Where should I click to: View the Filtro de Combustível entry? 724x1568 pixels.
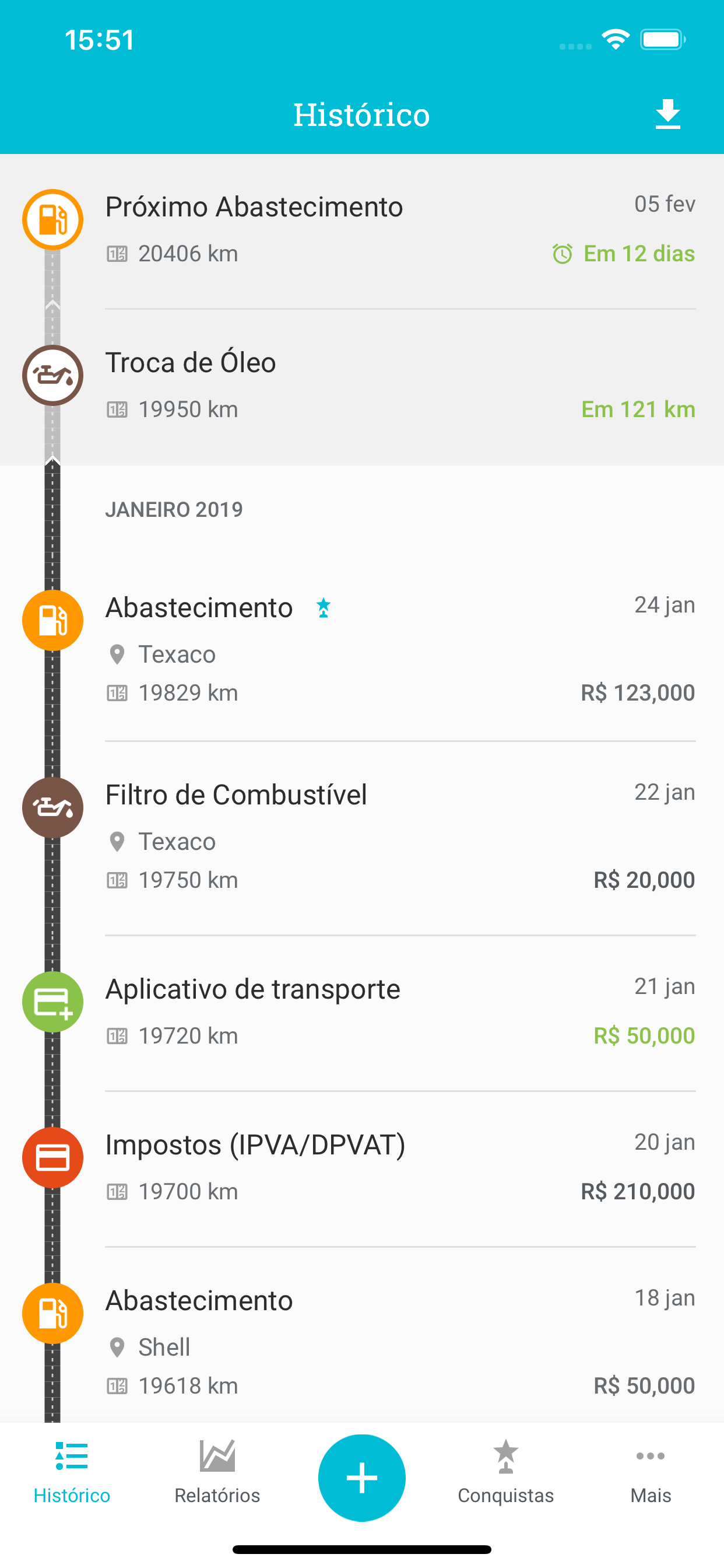pyautogui.click(x=399, y=836)
